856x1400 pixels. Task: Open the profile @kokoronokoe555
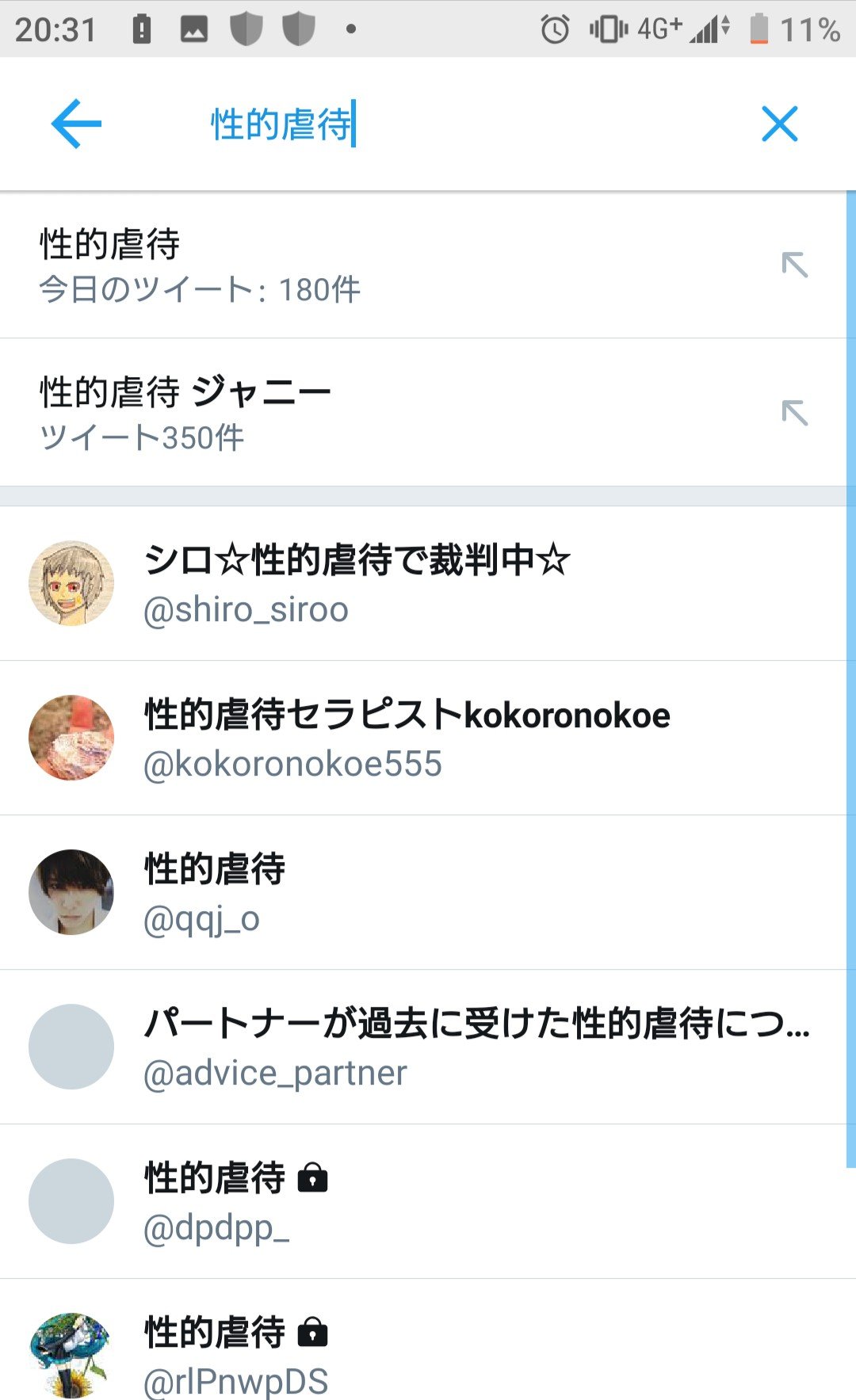423,738
